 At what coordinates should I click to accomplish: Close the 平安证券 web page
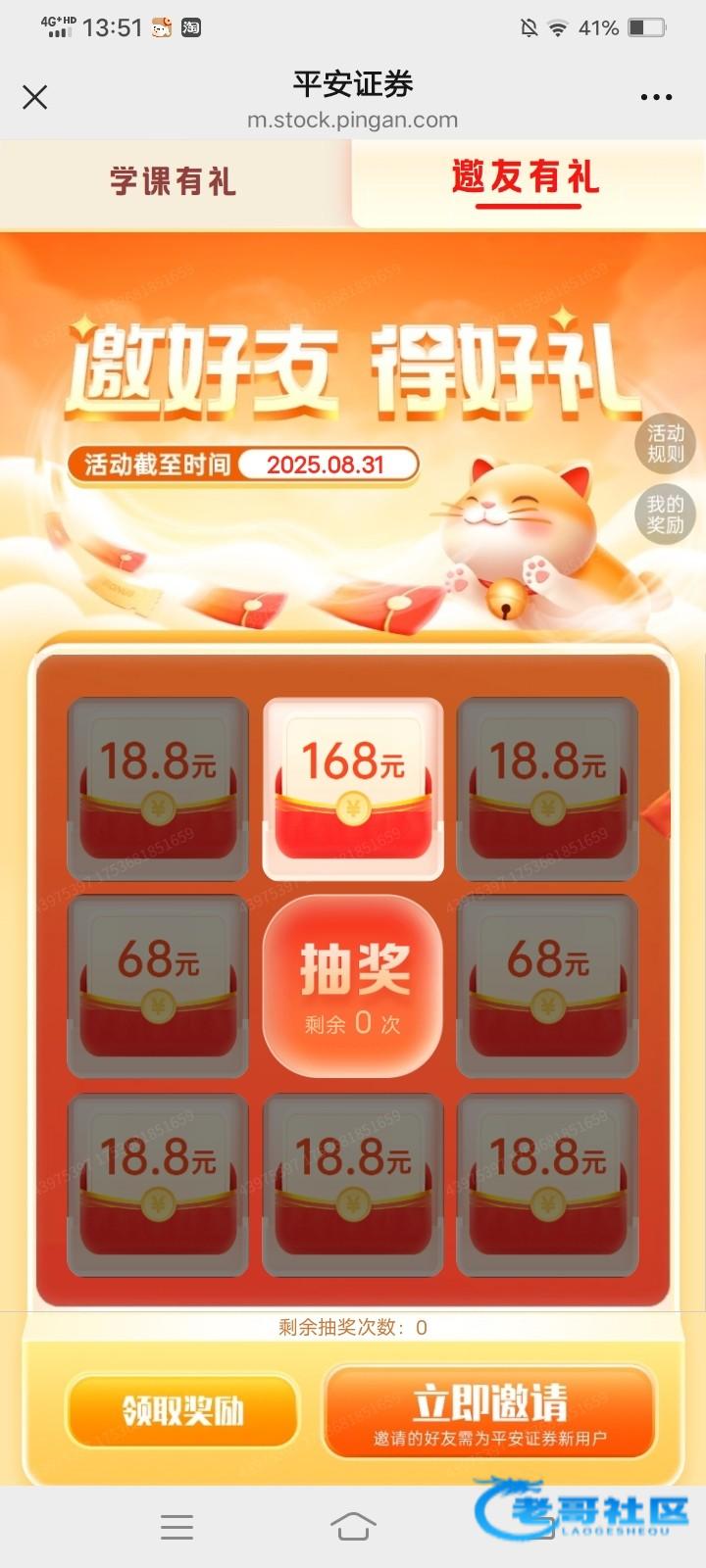(35, 97)
